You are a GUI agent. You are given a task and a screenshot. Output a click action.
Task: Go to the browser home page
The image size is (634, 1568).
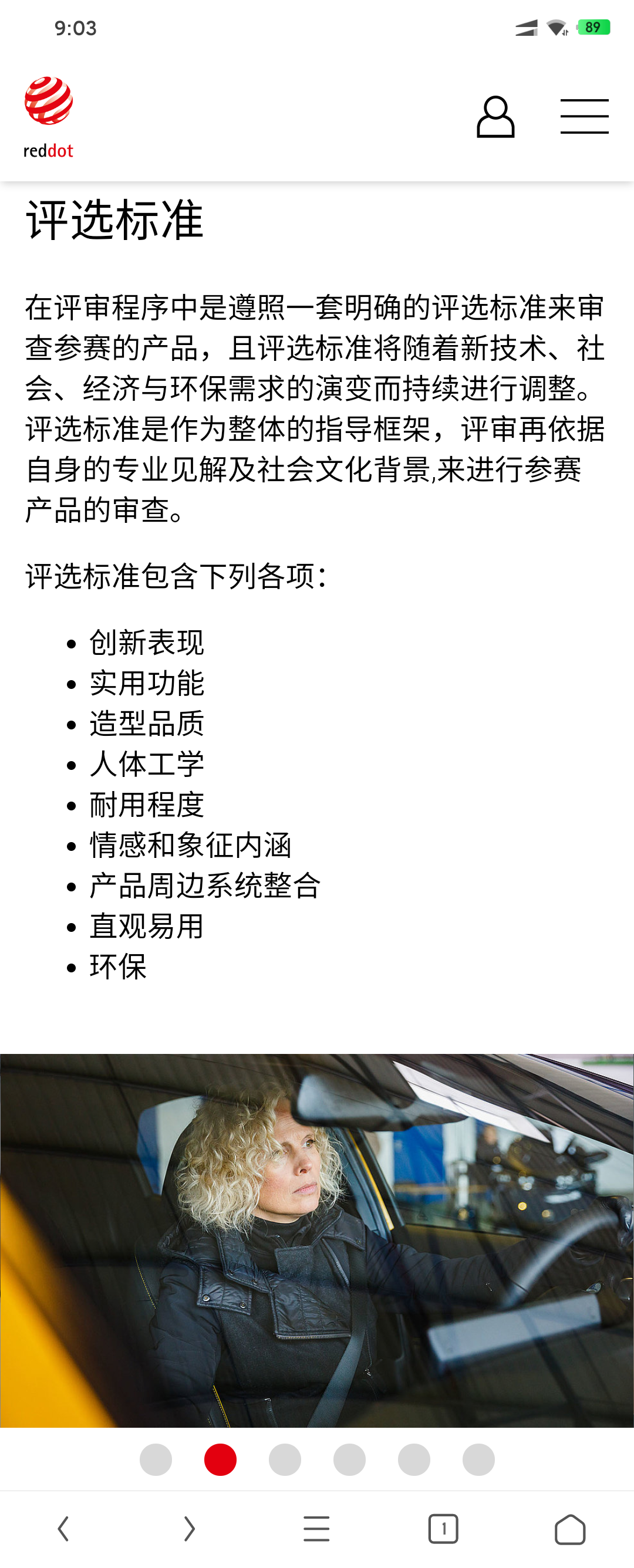pos(569,1528)
